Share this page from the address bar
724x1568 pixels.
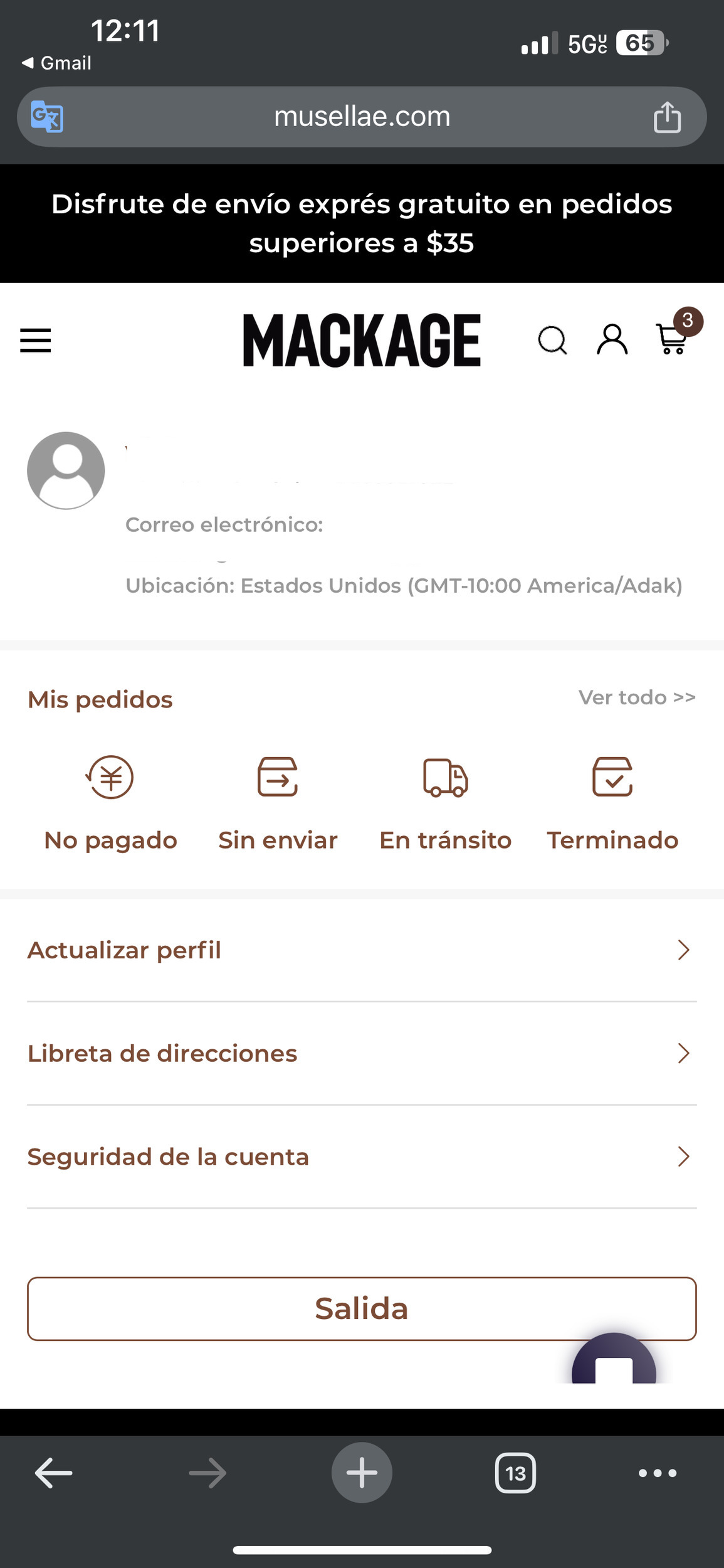667,117
